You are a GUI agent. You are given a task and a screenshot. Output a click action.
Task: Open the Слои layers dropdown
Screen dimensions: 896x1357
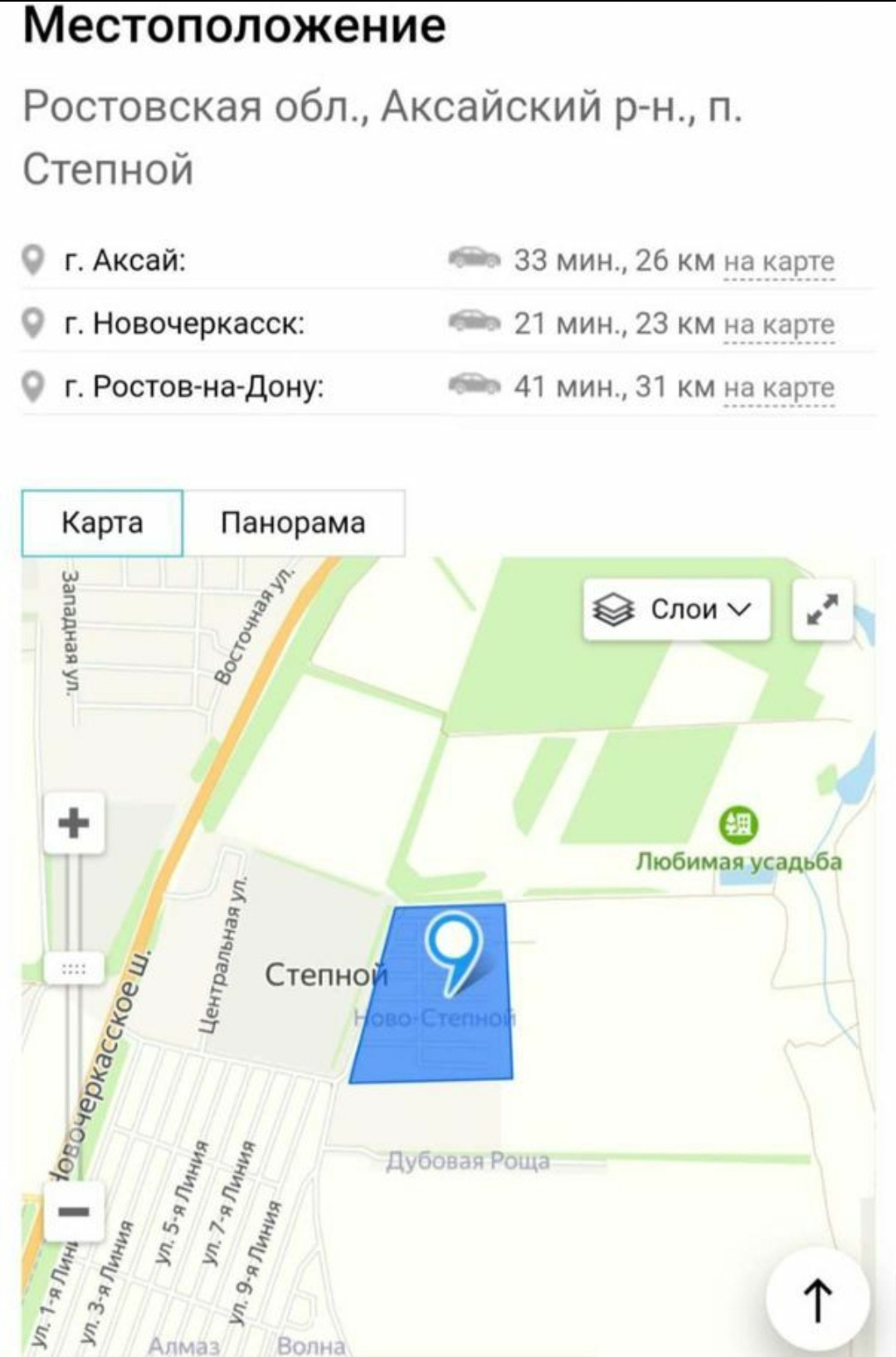point(676,610)
